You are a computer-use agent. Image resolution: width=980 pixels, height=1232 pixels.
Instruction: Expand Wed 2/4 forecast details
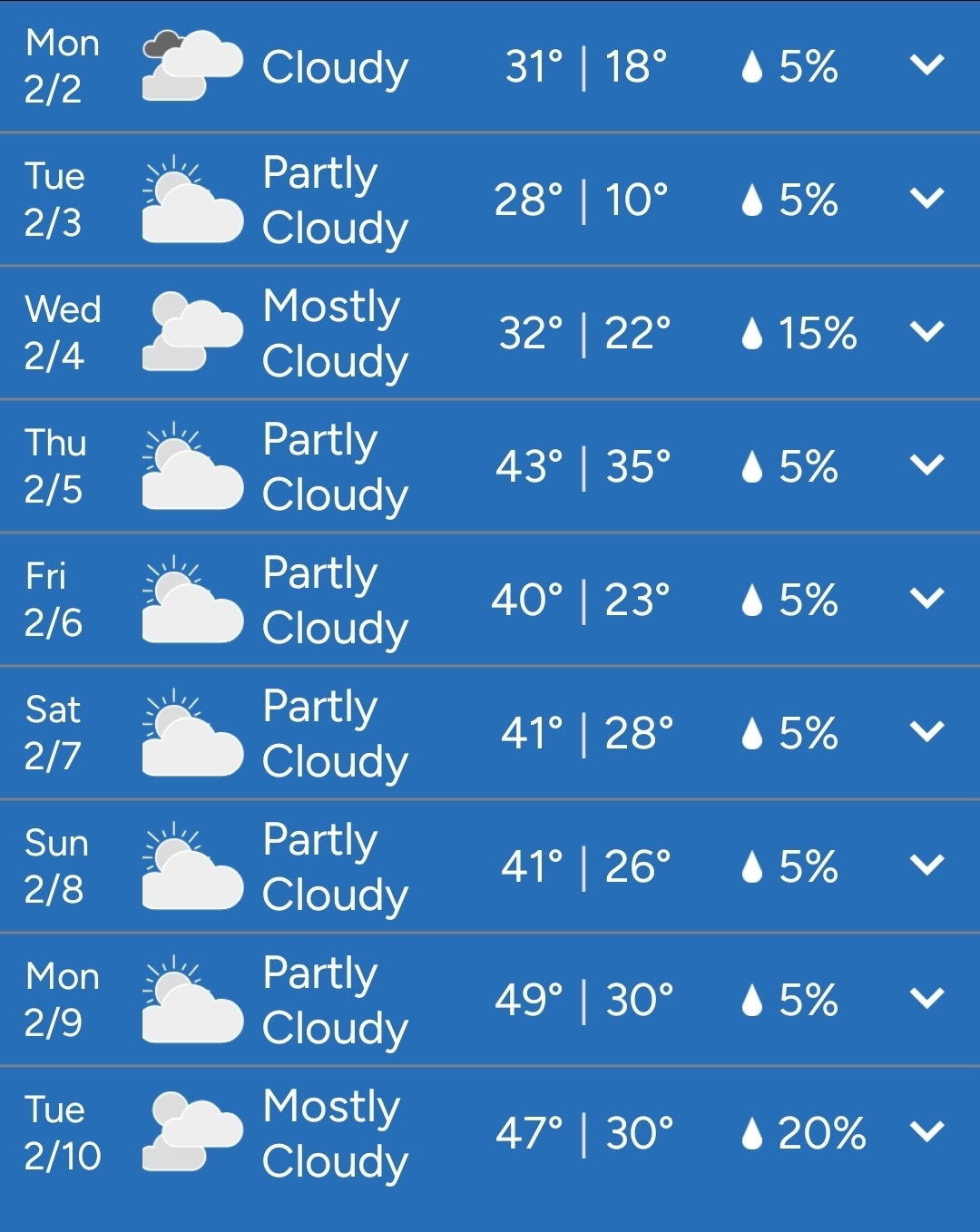926,332
